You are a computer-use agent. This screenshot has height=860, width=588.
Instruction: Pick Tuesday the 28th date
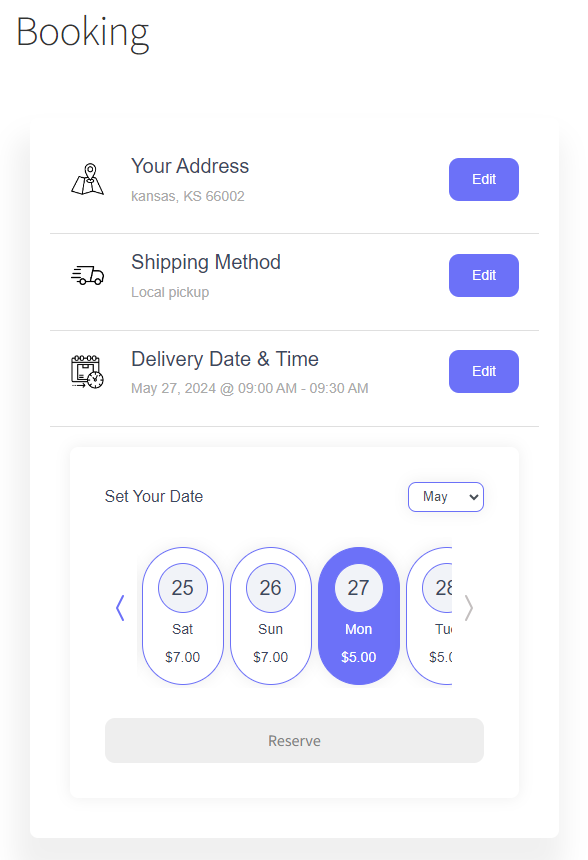tap(429, 615)
